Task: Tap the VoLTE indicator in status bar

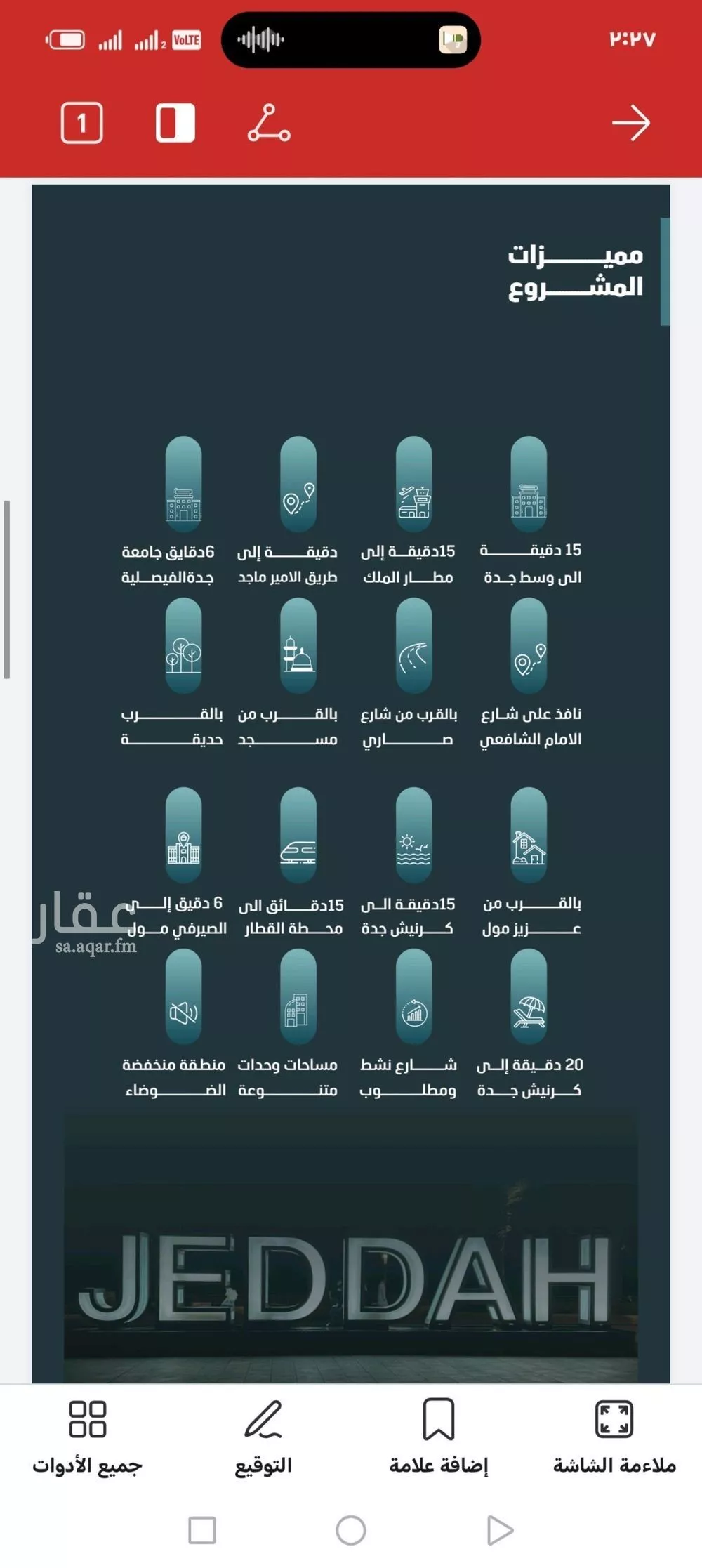Action: point(185,40)
